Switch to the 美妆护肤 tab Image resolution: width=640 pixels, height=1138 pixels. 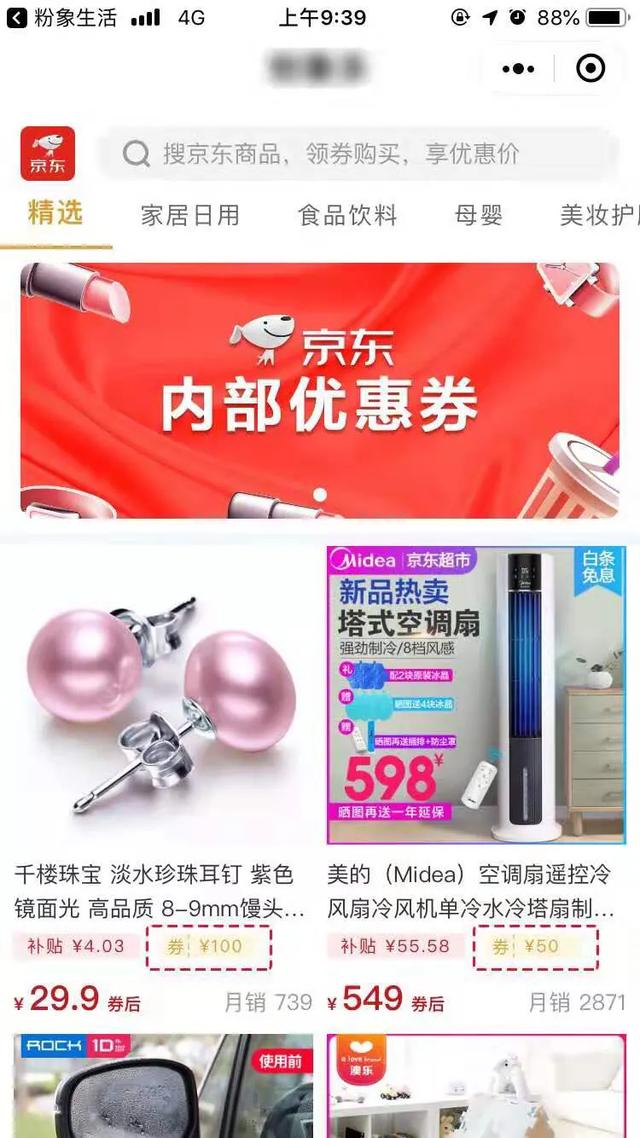point(599,215)
